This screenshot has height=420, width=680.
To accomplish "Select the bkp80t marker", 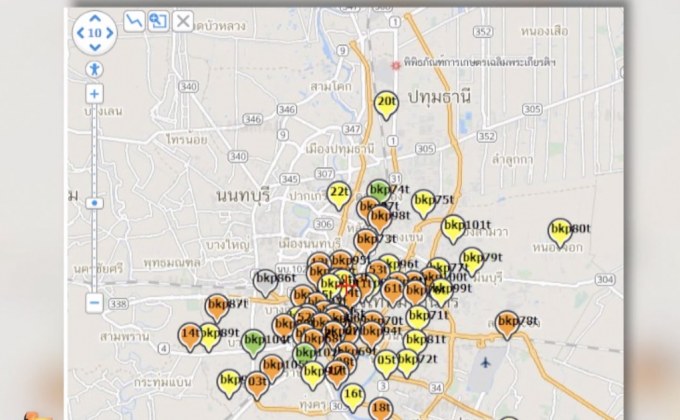I will point(560,231).
